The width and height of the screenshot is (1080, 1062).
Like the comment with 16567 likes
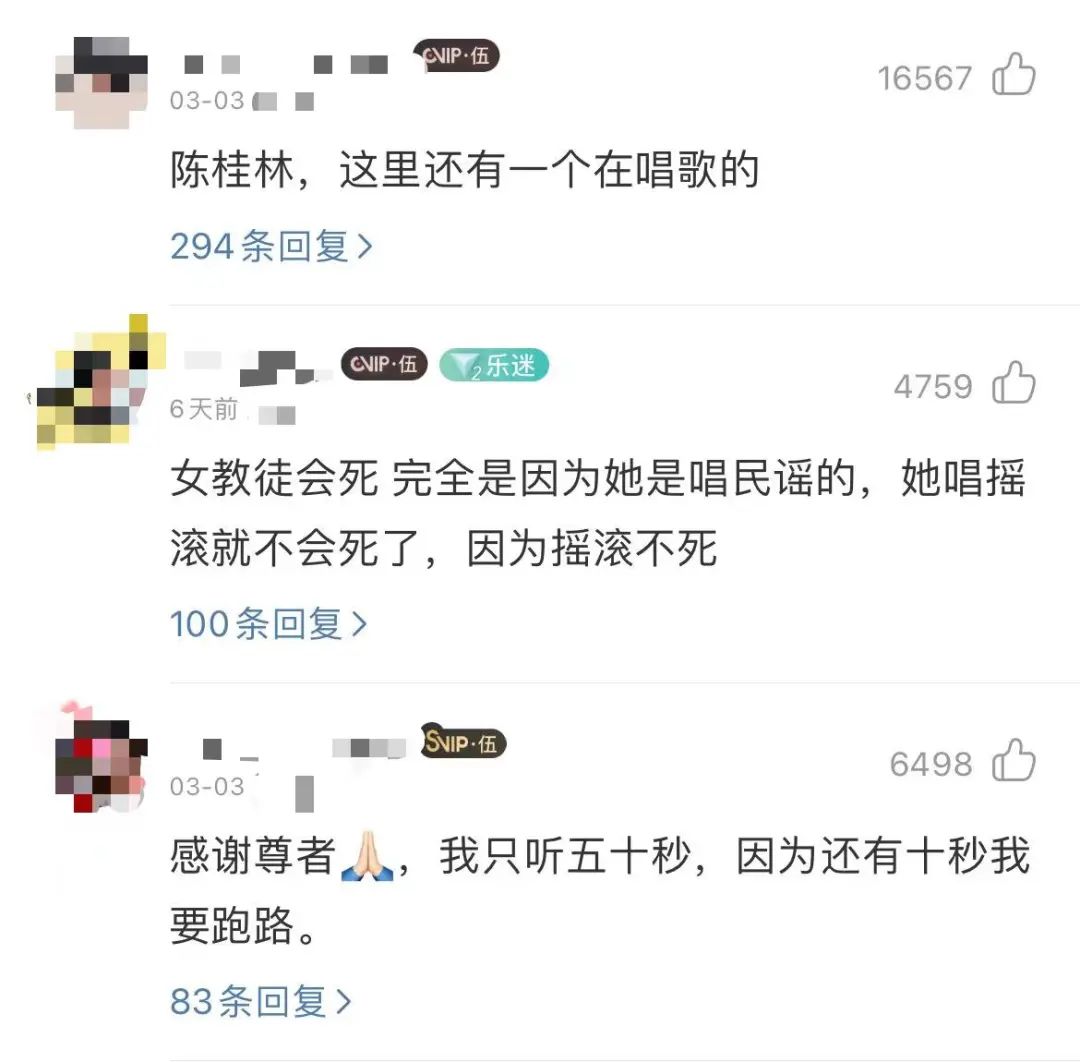[1013, 77]
